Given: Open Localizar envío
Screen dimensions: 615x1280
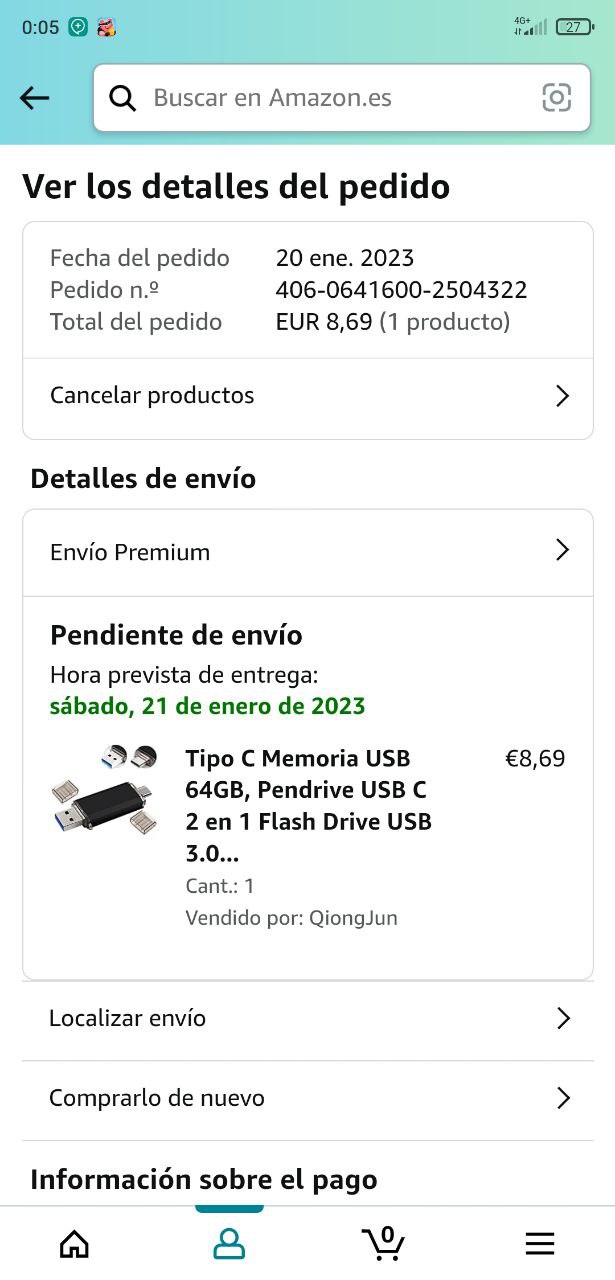Looking at the screenshot, I should (x=308, y=1019).
